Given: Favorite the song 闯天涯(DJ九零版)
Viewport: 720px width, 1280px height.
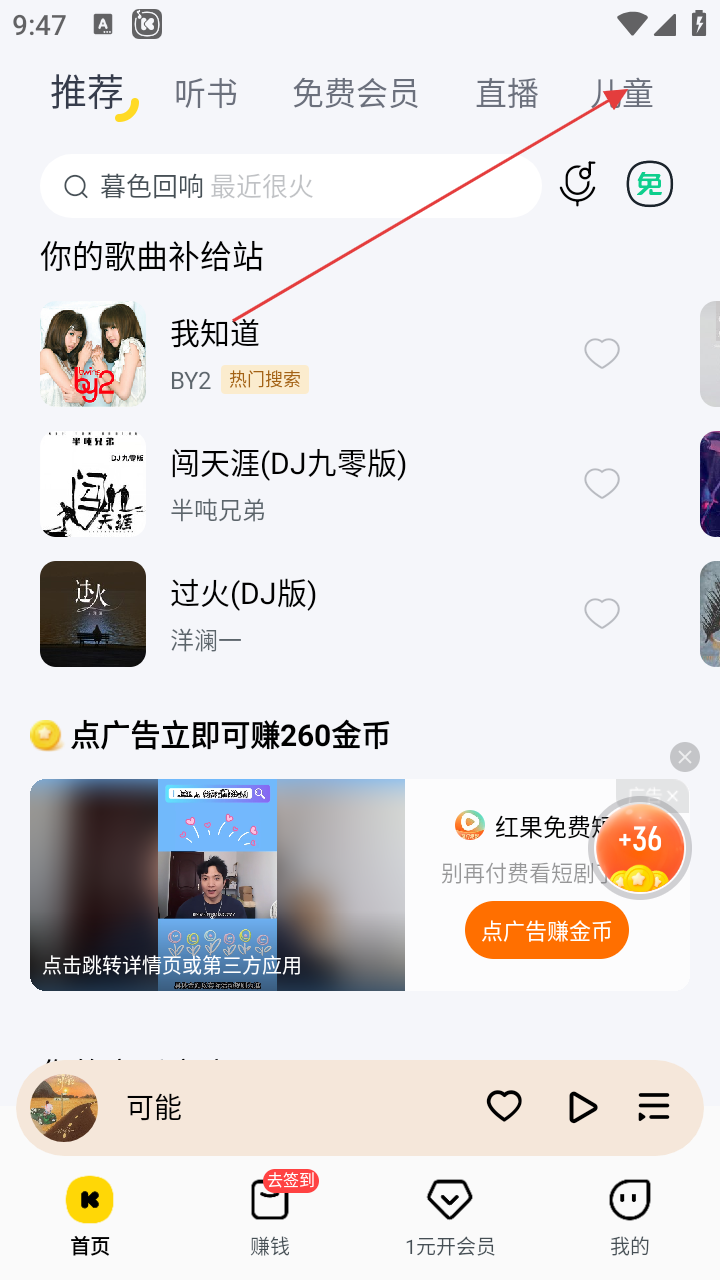Looking at the screenshot, I should tap(602, 483).
